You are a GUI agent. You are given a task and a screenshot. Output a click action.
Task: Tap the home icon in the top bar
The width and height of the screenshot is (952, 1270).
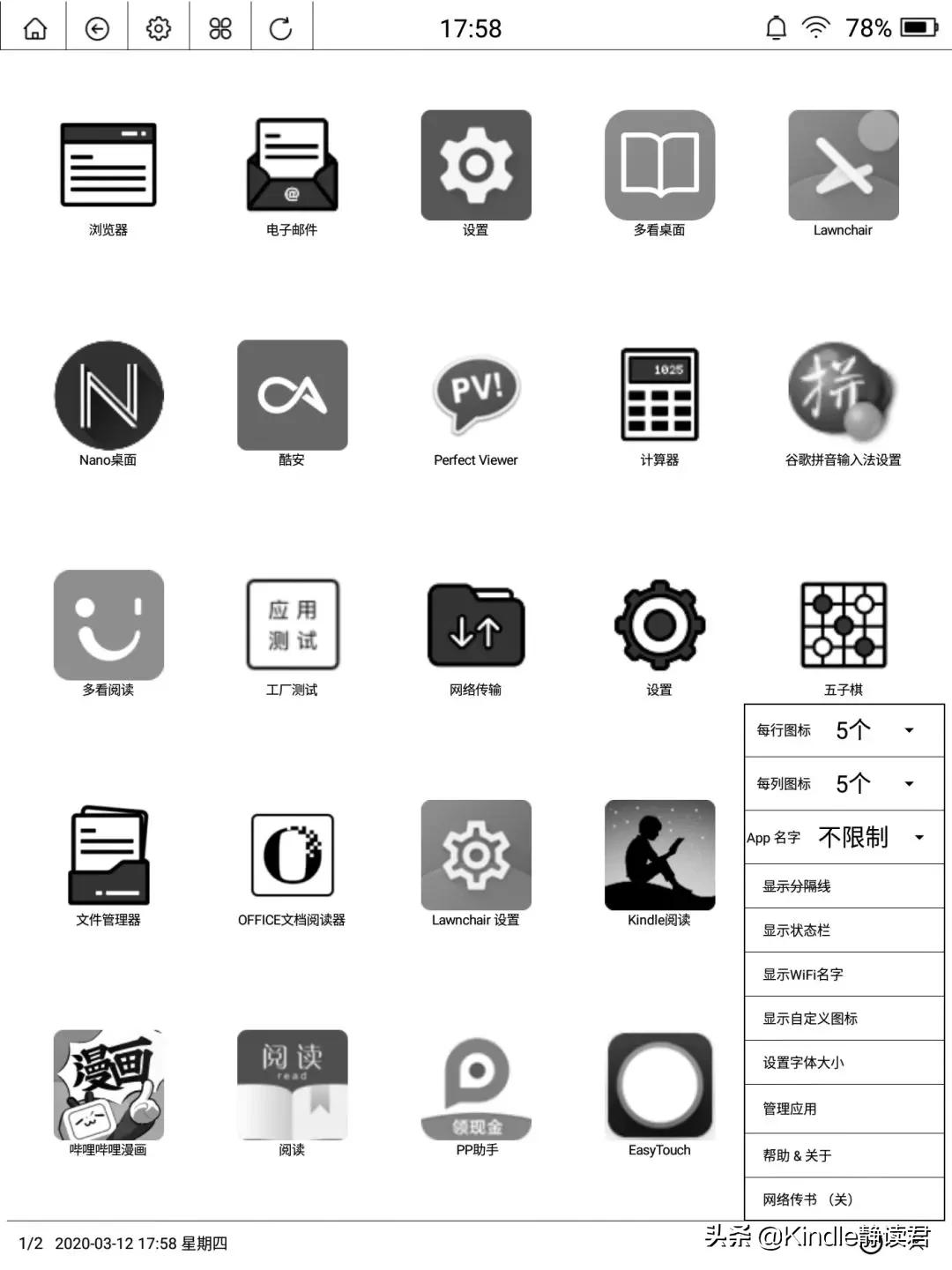point(35,28)
